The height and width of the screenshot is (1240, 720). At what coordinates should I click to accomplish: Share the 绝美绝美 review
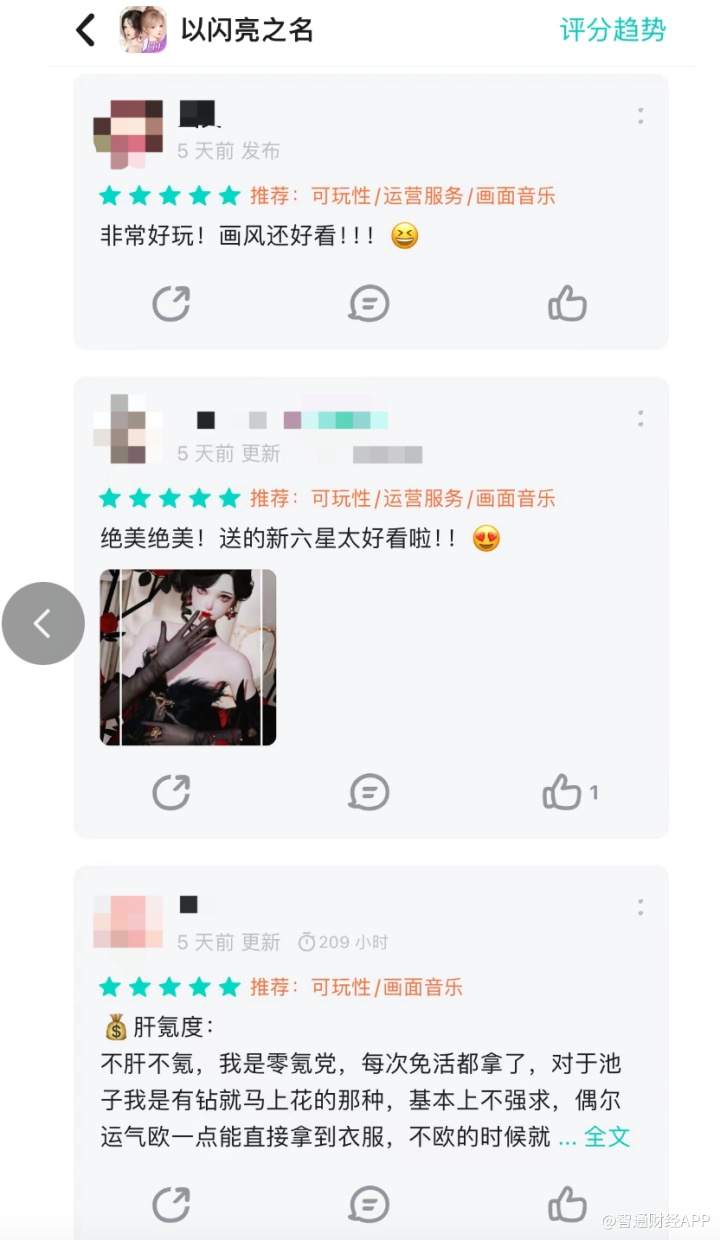(x=171, y=793)
